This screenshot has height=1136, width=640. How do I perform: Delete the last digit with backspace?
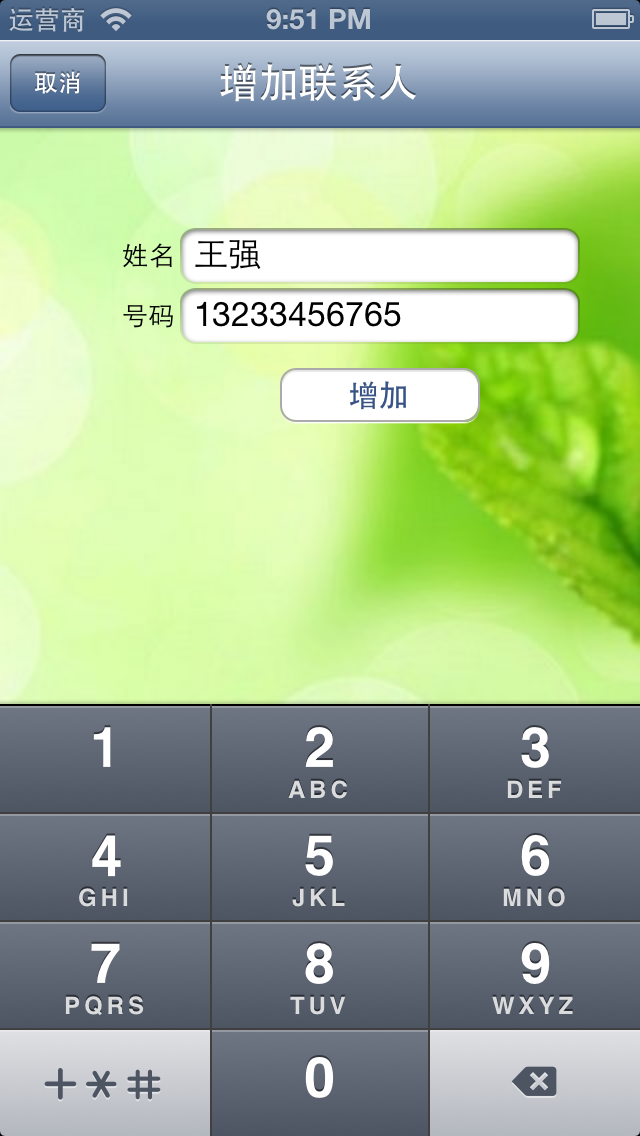(x=534, y=1082)
